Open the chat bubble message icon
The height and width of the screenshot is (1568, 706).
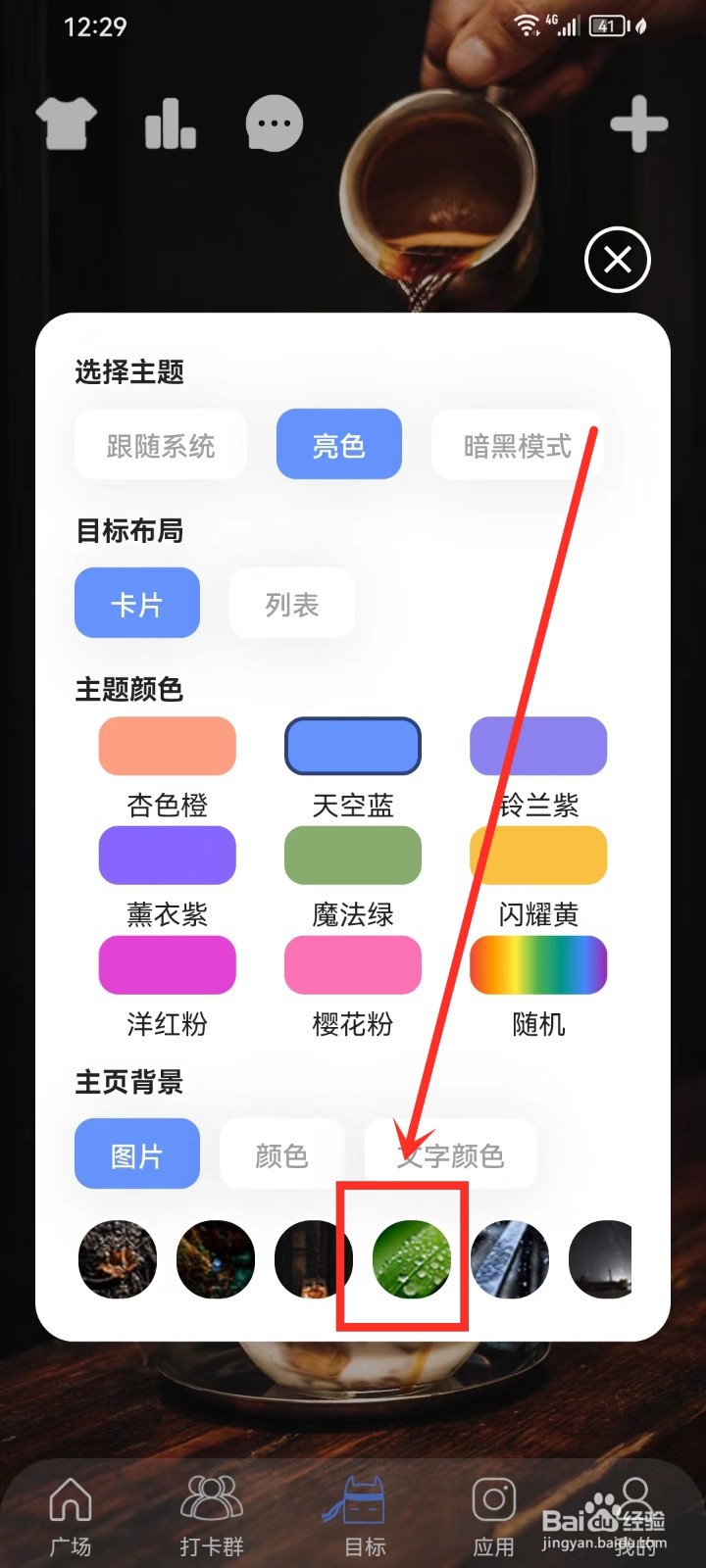(x=273, y=122)
